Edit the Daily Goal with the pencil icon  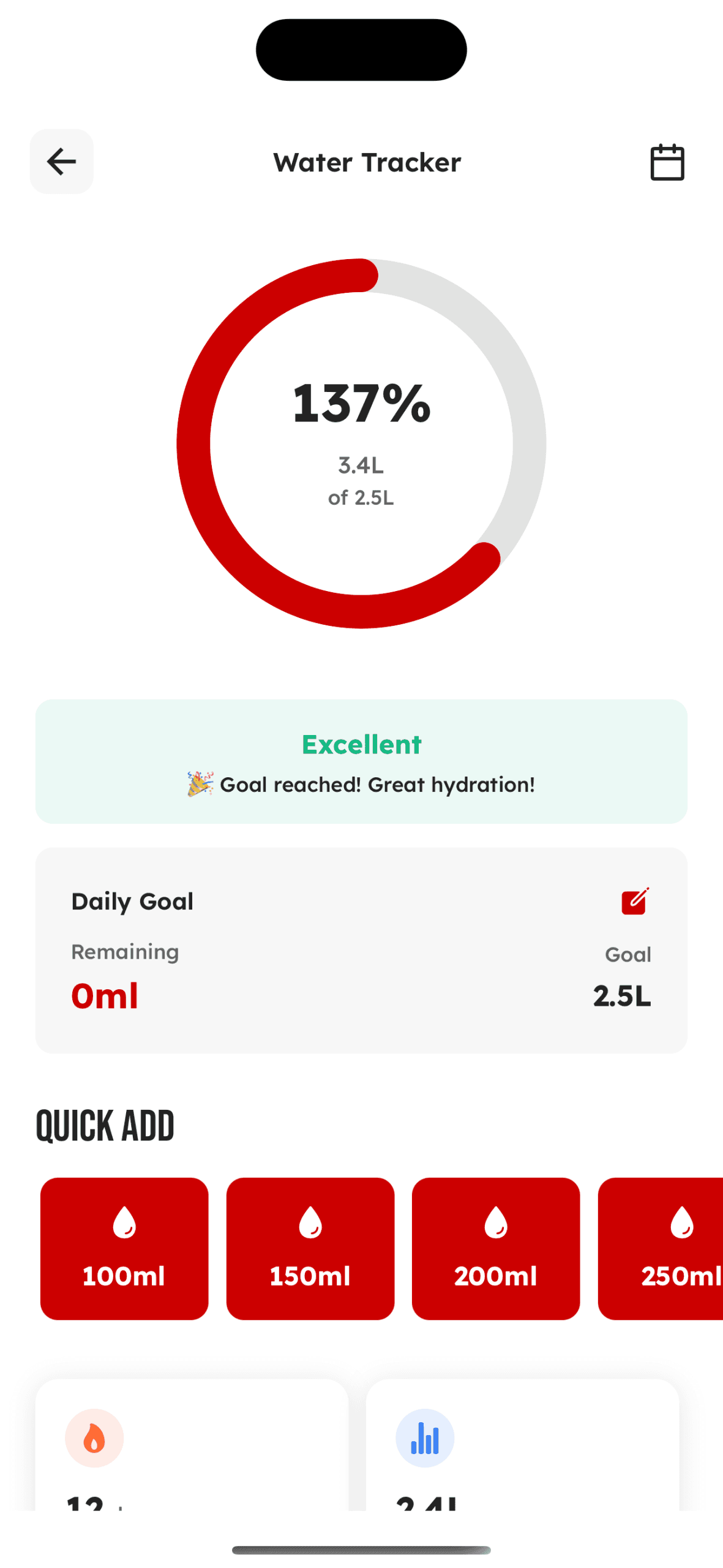(x=634, y=901)
